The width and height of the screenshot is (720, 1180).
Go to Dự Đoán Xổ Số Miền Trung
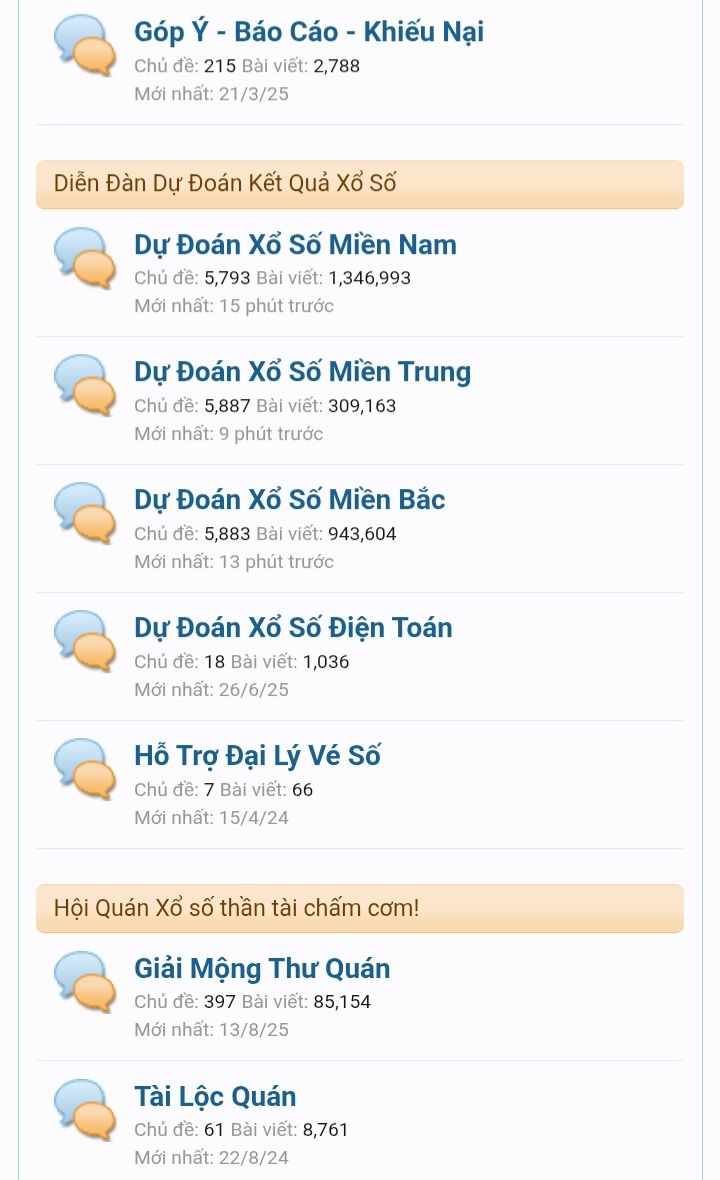(302, 372)
